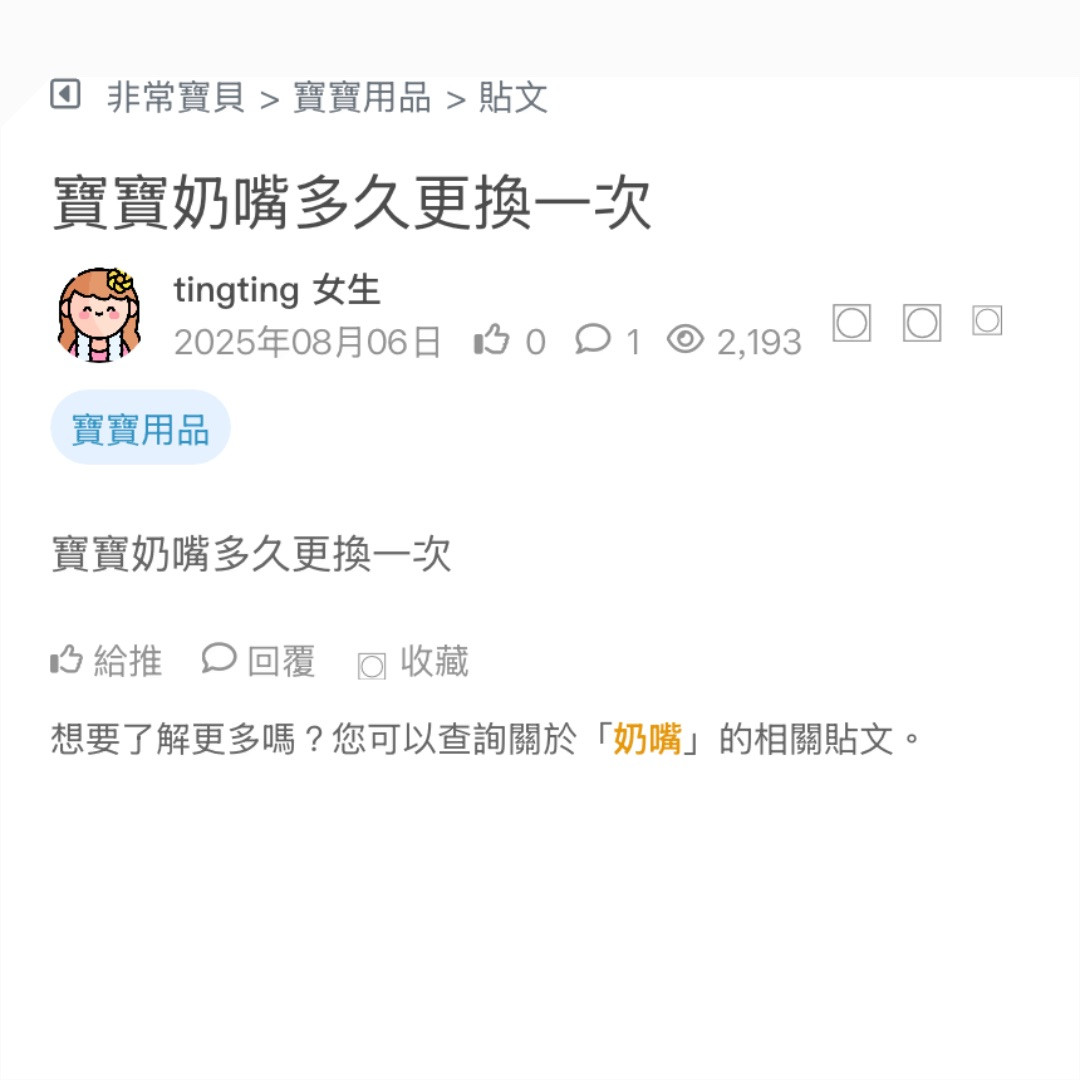Viewport: 1080px width, 1080px height.
Task: Select the 寶寶用品 tag chip
Action: coord(140,428)
